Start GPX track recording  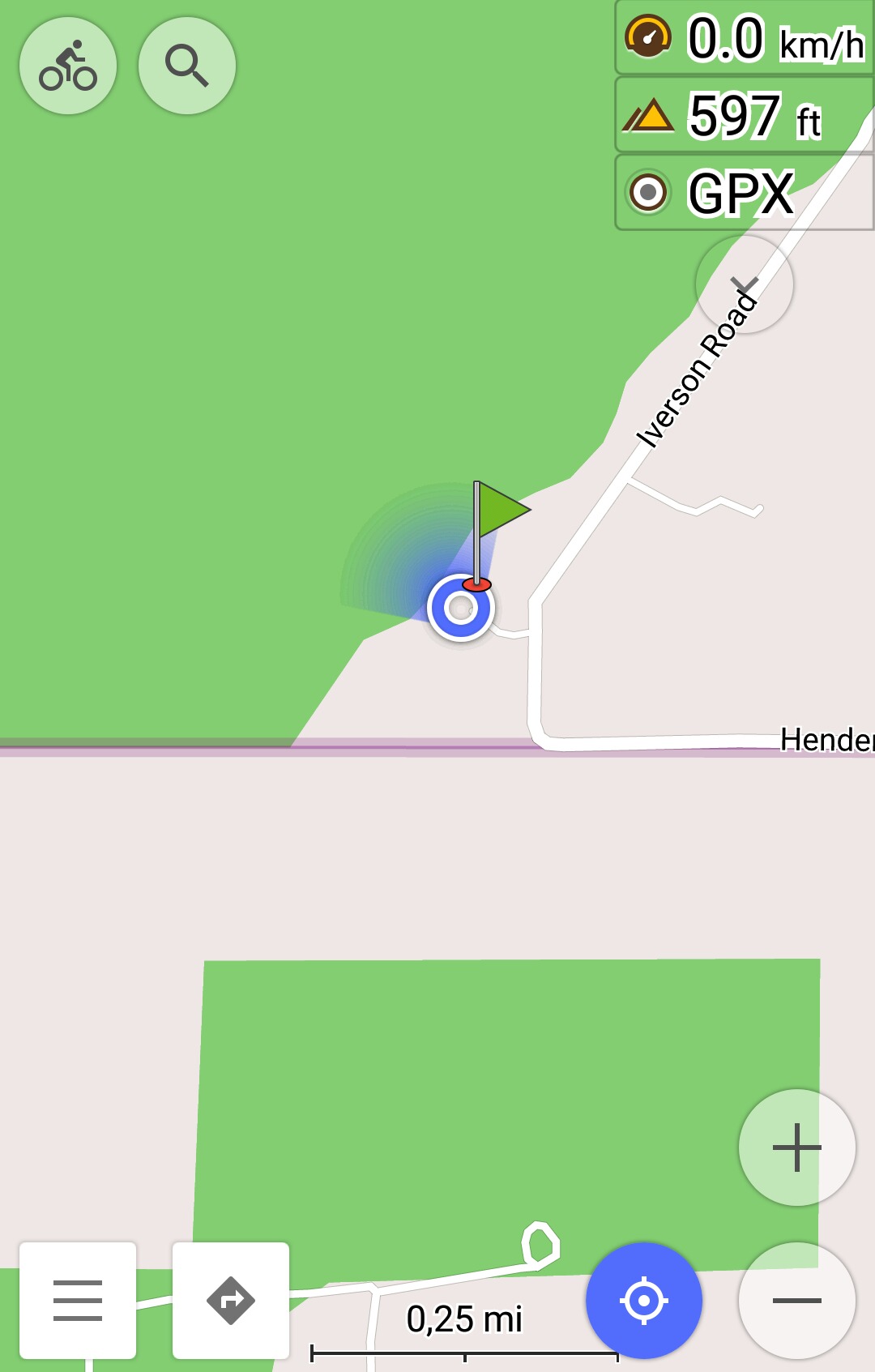point(744,193)
